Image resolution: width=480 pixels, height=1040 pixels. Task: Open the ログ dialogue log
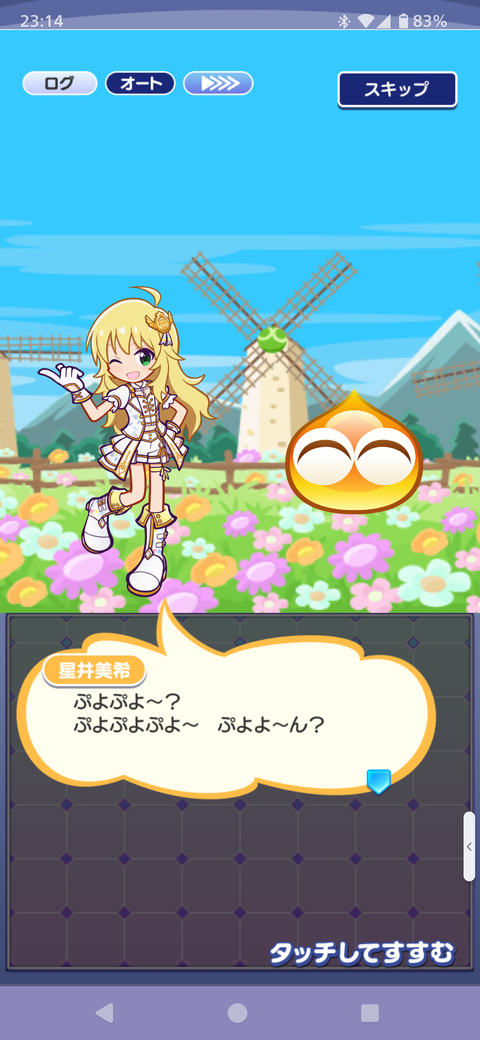(x=60, y=84)
